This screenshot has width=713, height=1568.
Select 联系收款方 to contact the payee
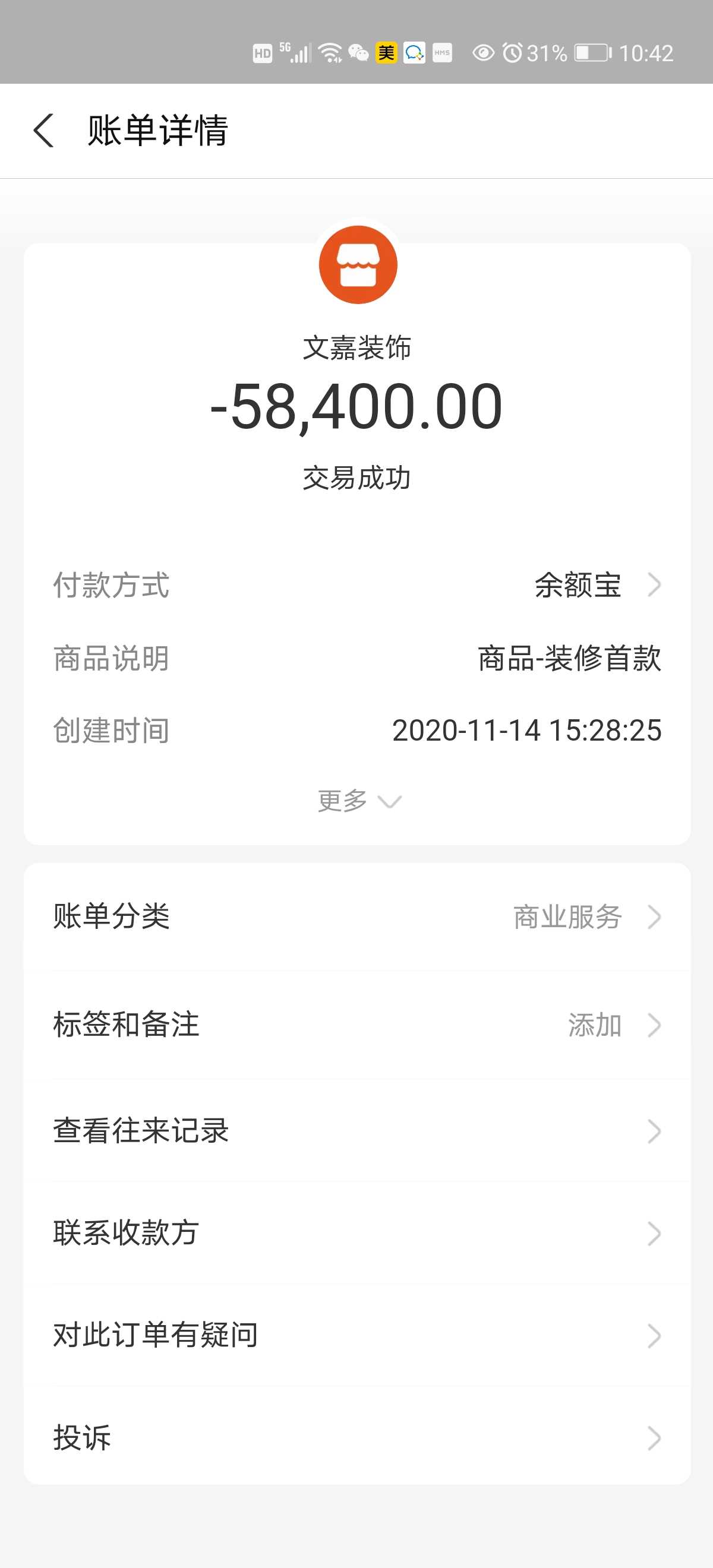pos(357,1233)
